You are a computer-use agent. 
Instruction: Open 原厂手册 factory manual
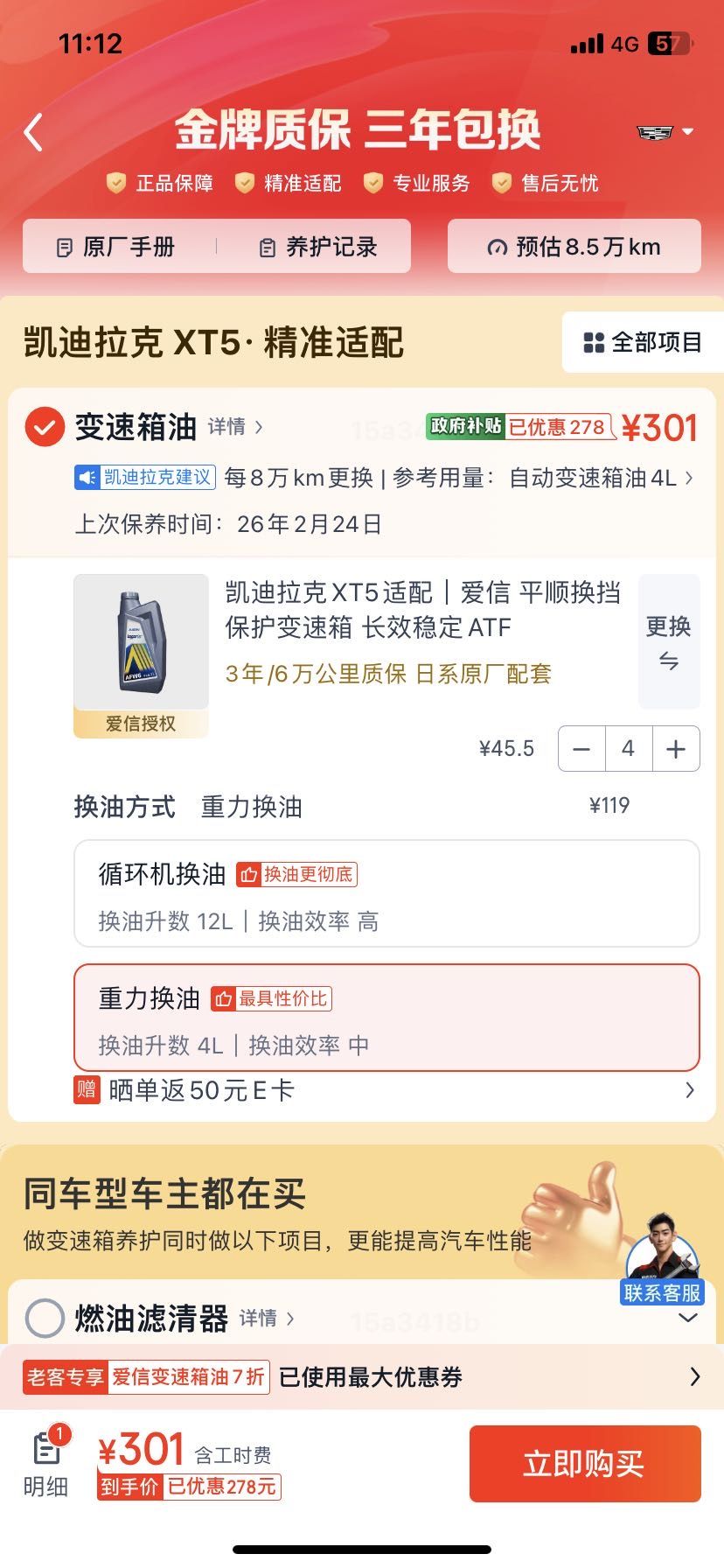click(x=117, y=248)
